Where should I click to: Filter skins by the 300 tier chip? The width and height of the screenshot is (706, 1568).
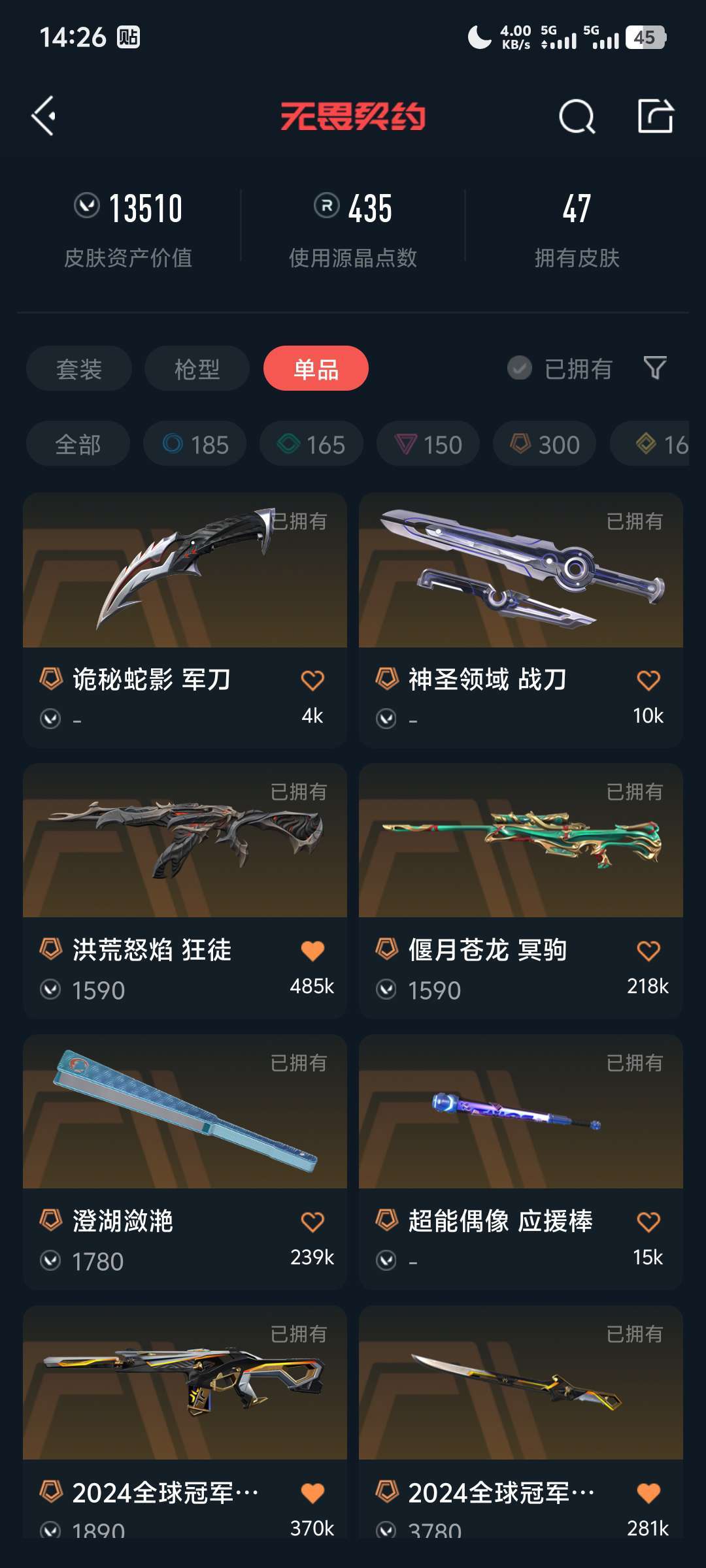(x=545, y=444)
